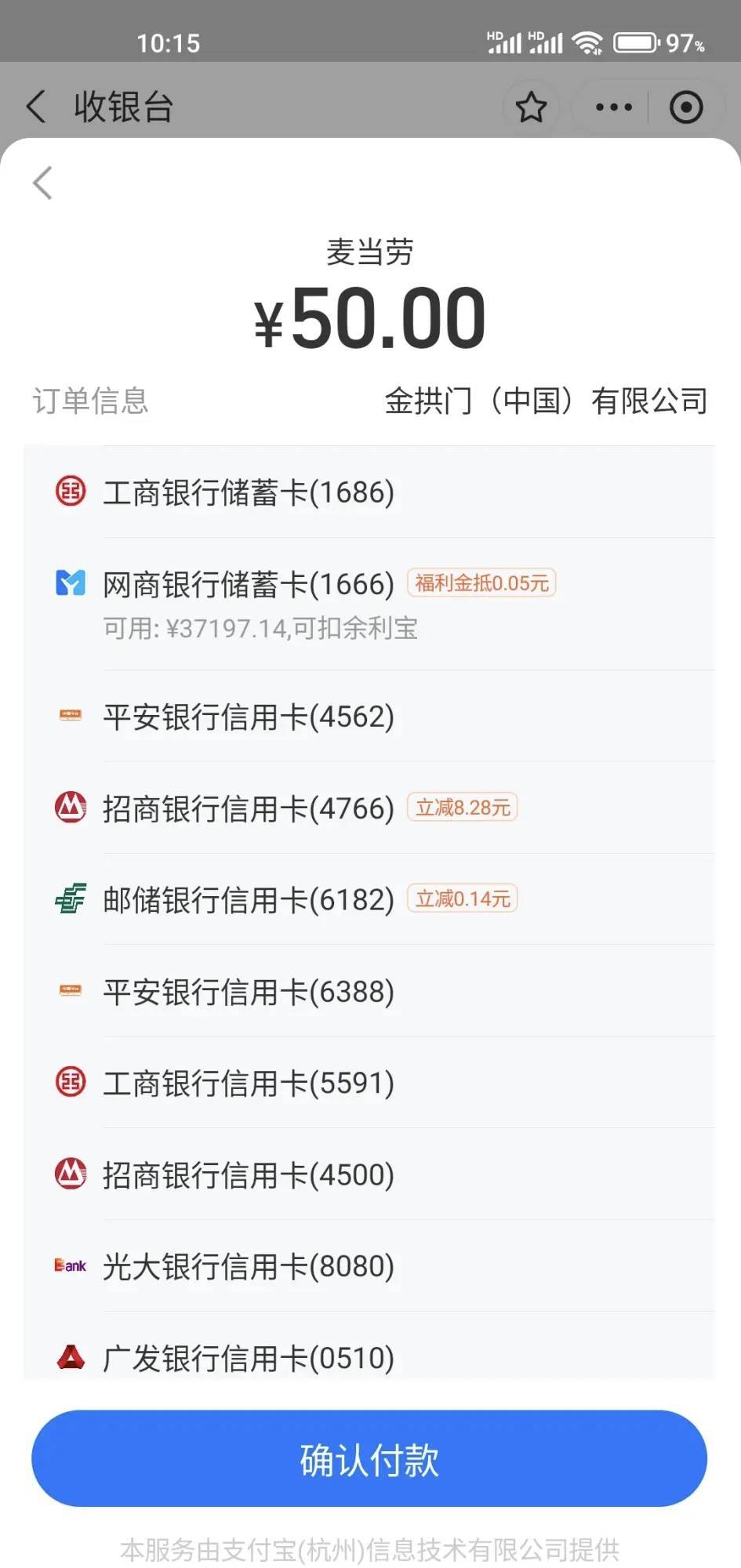Choose 网商银行储蓄卡(1666)

click(x=369, y=604)
